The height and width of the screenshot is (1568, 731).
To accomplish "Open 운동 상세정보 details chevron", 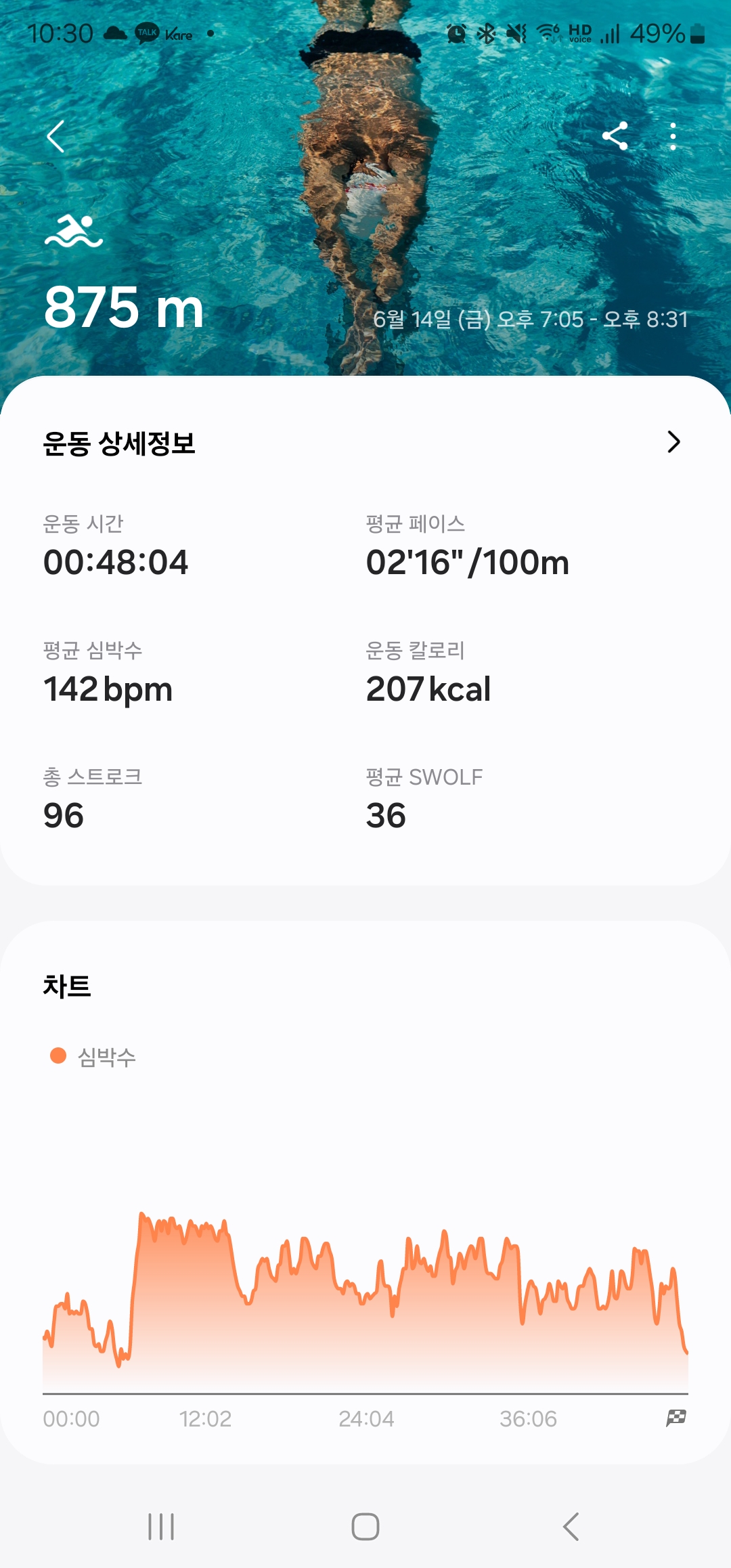I will [673, 442].
